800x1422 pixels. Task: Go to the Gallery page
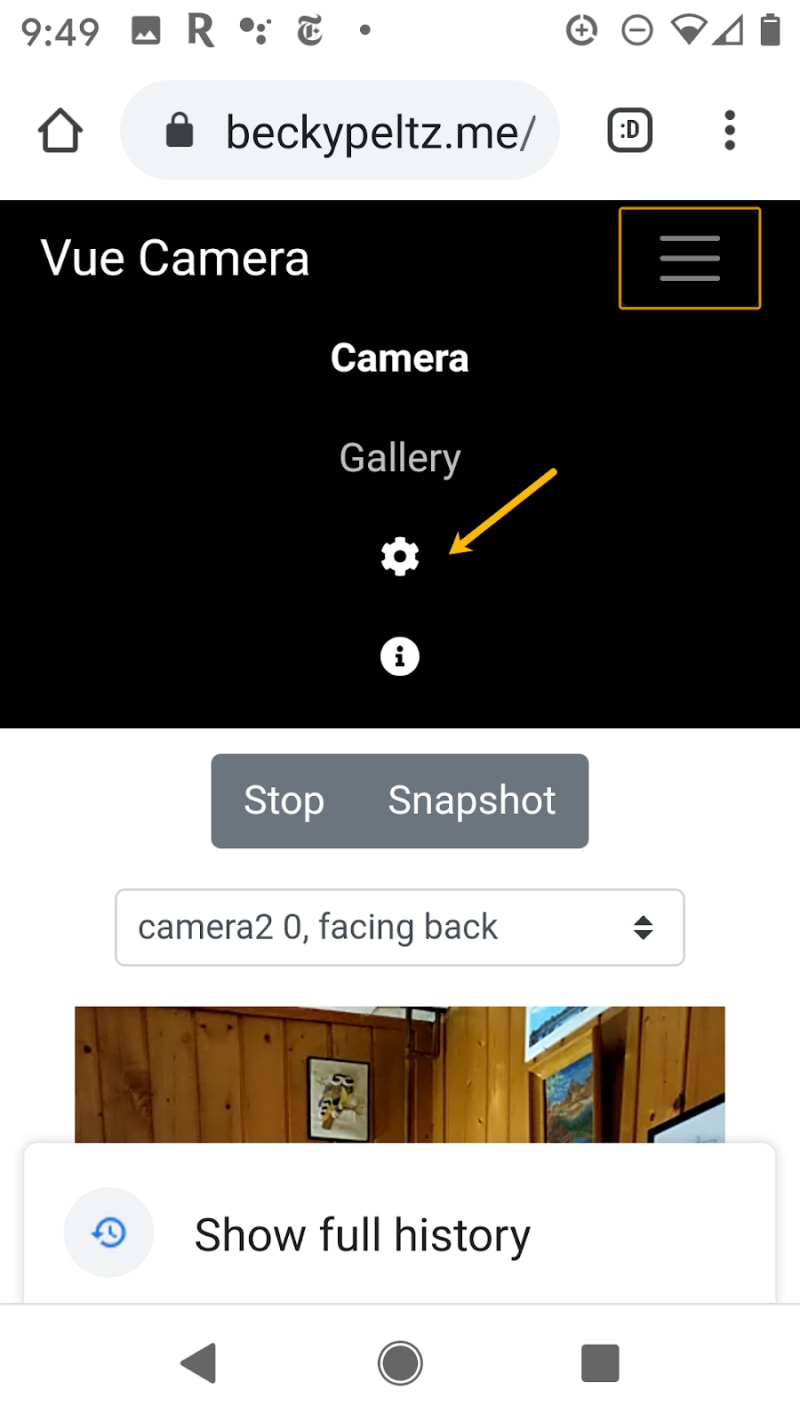click(x=400, y=458)
